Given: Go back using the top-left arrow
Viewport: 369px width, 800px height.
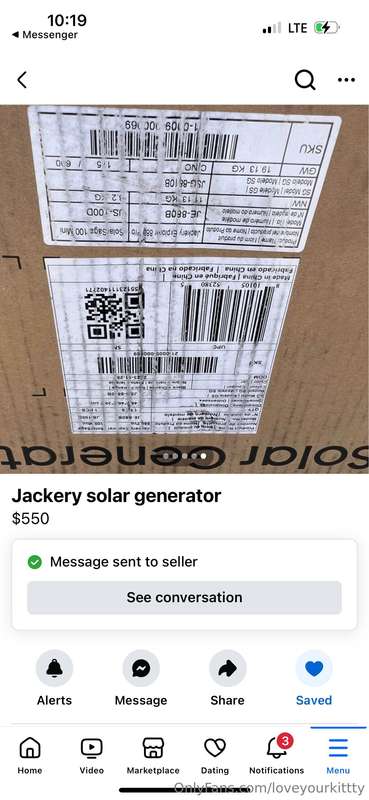Looking at the screenshot, I should pyautogui.click(x=22, y=80).
